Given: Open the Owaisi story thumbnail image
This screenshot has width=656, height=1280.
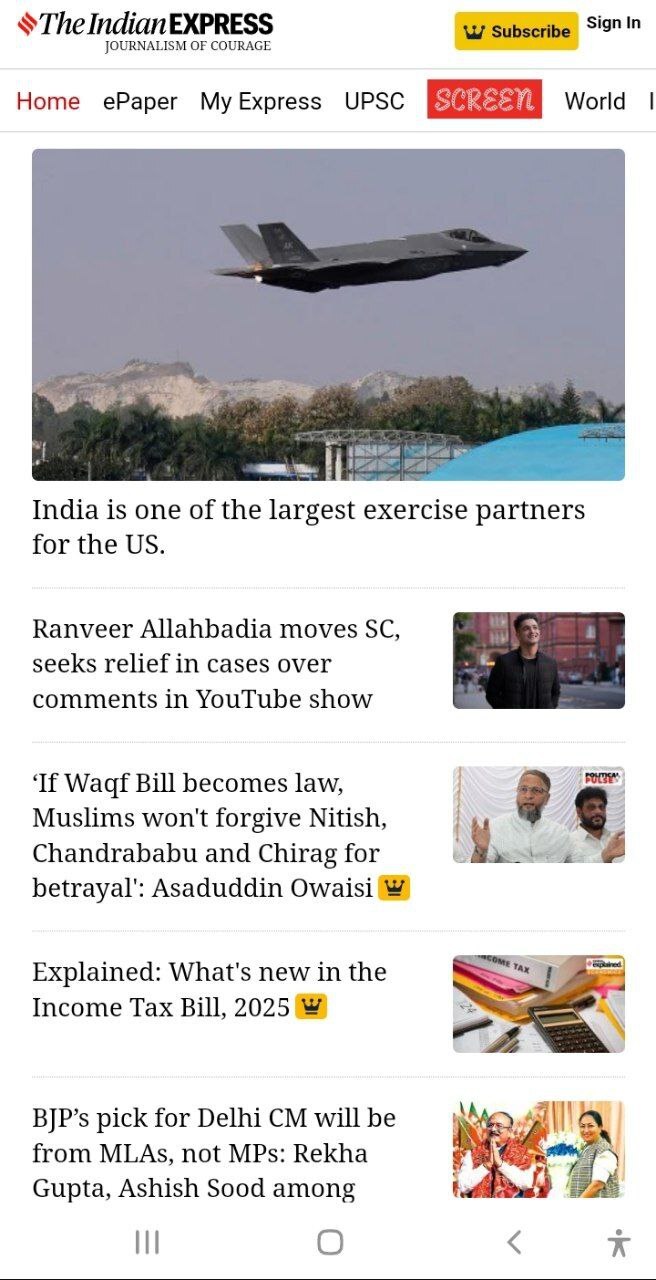Looking at the screenshot, I should click(x=538, y=815).
